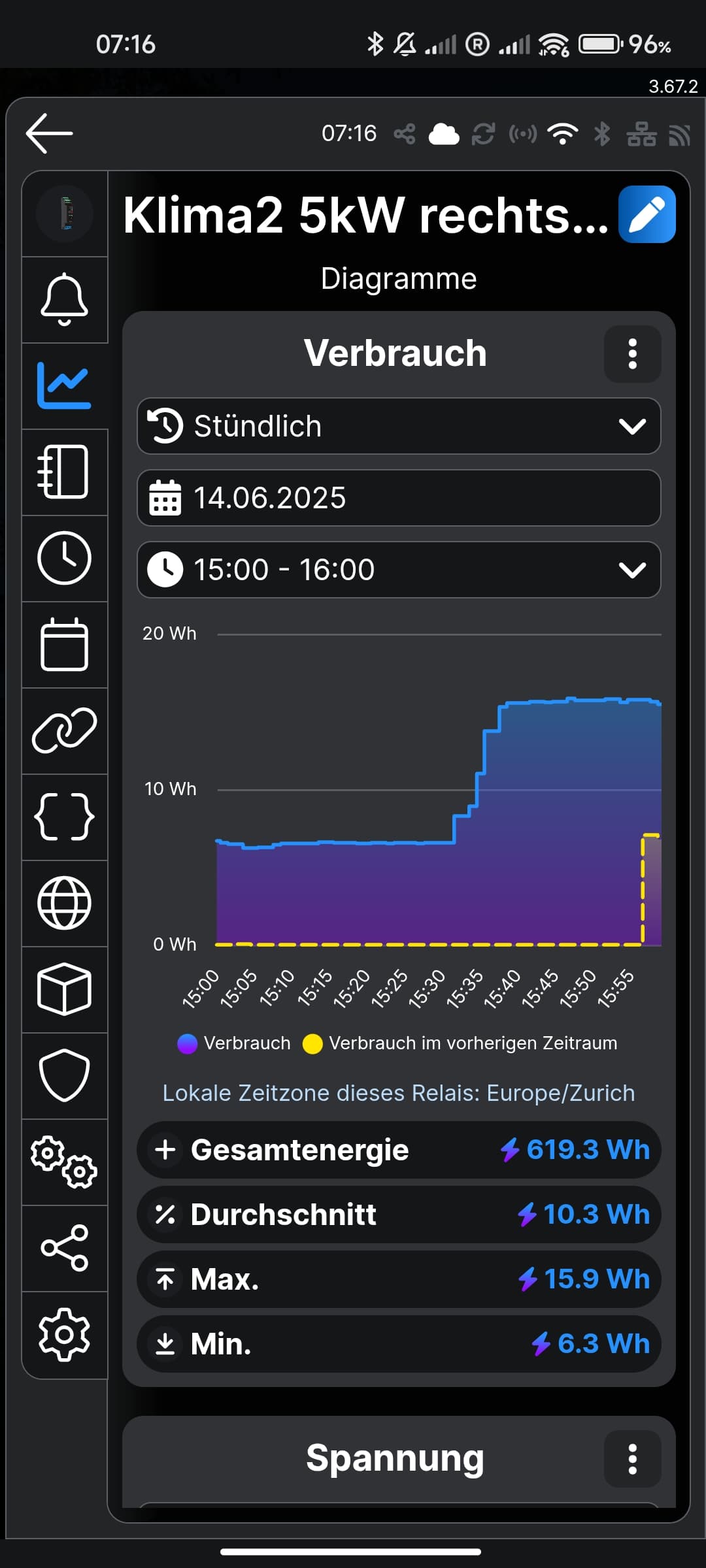Open the globe network tab

click(x=64, y=903)
